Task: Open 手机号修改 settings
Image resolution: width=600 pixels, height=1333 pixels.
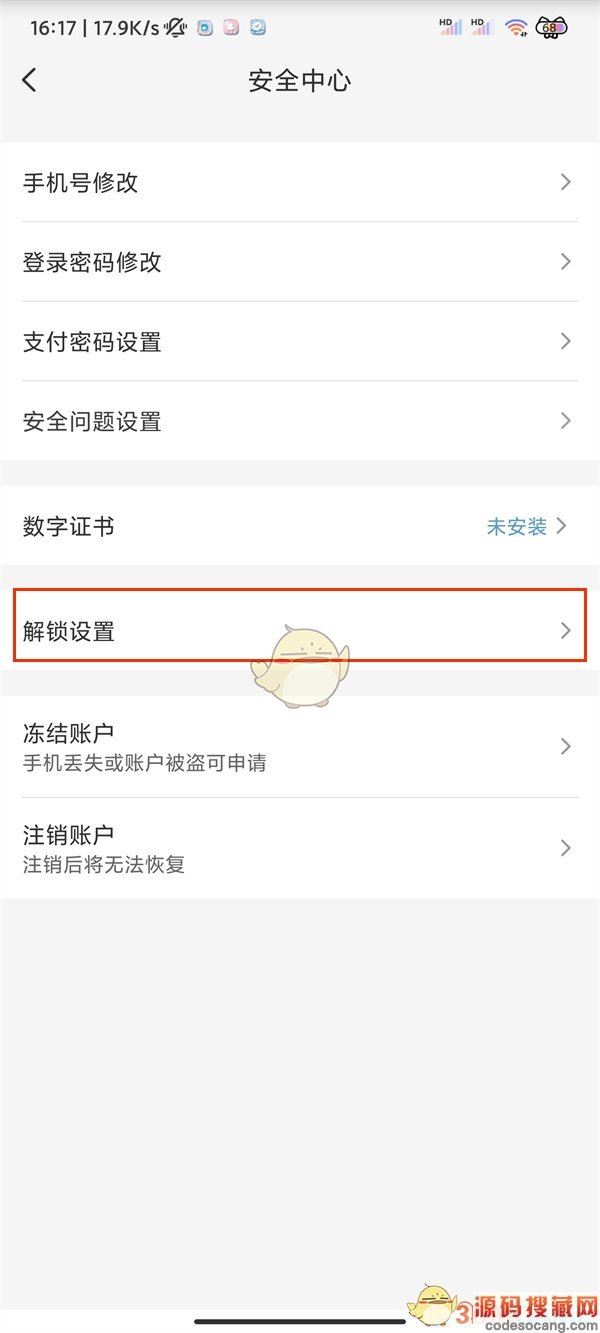Action: pyautogui.click(x=298, y=183)
